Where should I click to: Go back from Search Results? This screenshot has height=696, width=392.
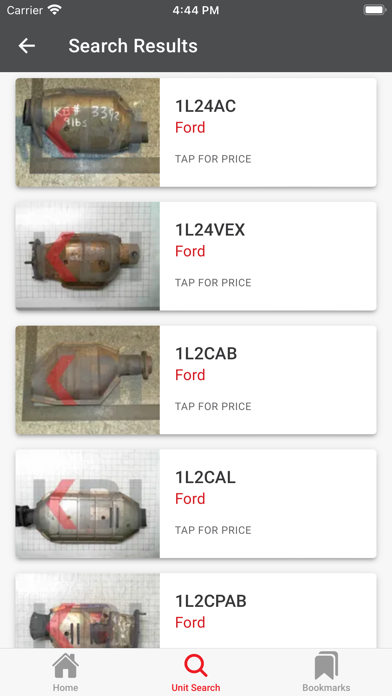click(x=27, y=46)
